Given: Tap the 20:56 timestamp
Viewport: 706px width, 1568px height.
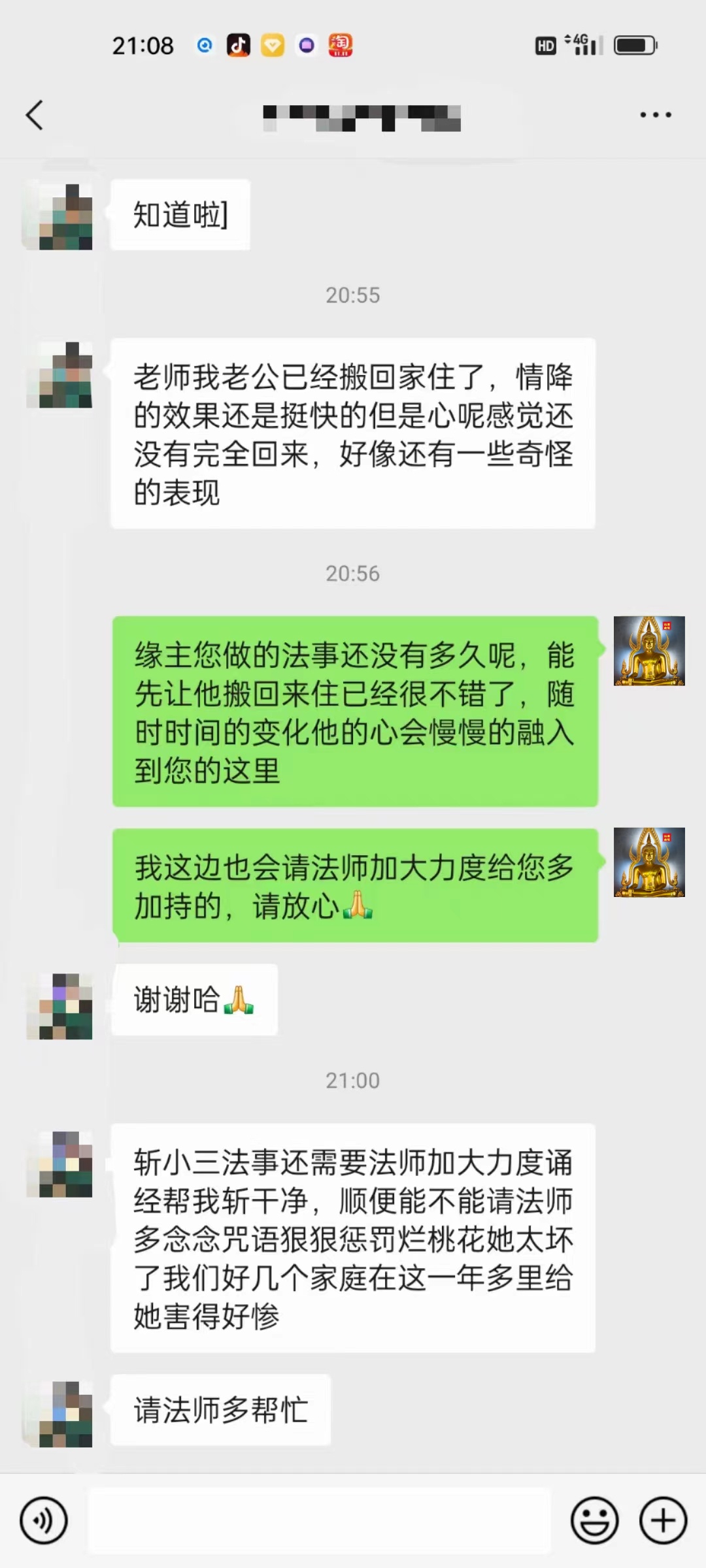Looking at the screenshot, I should [353, 573].
